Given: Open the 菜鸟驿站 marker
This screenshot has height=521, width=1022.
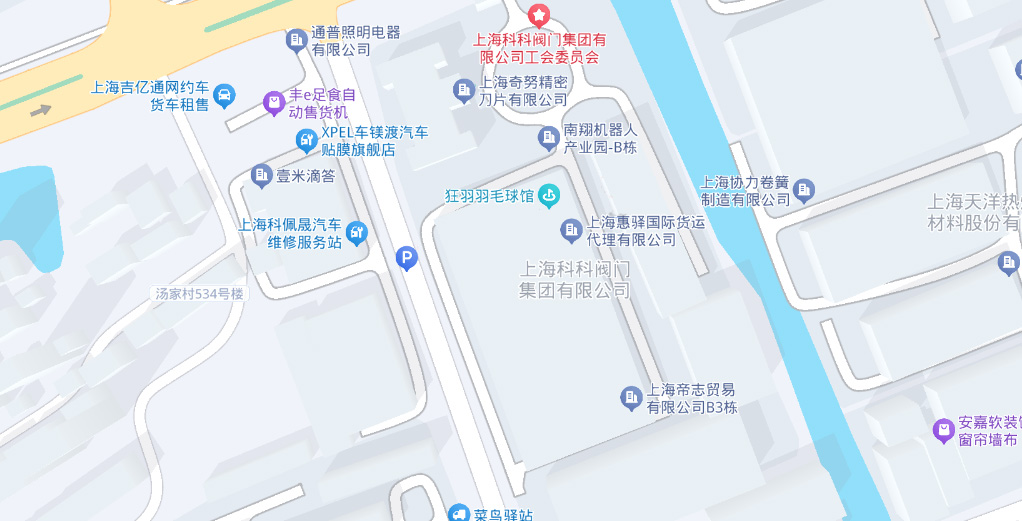Looking at the screenshot, I should point(459,514).
